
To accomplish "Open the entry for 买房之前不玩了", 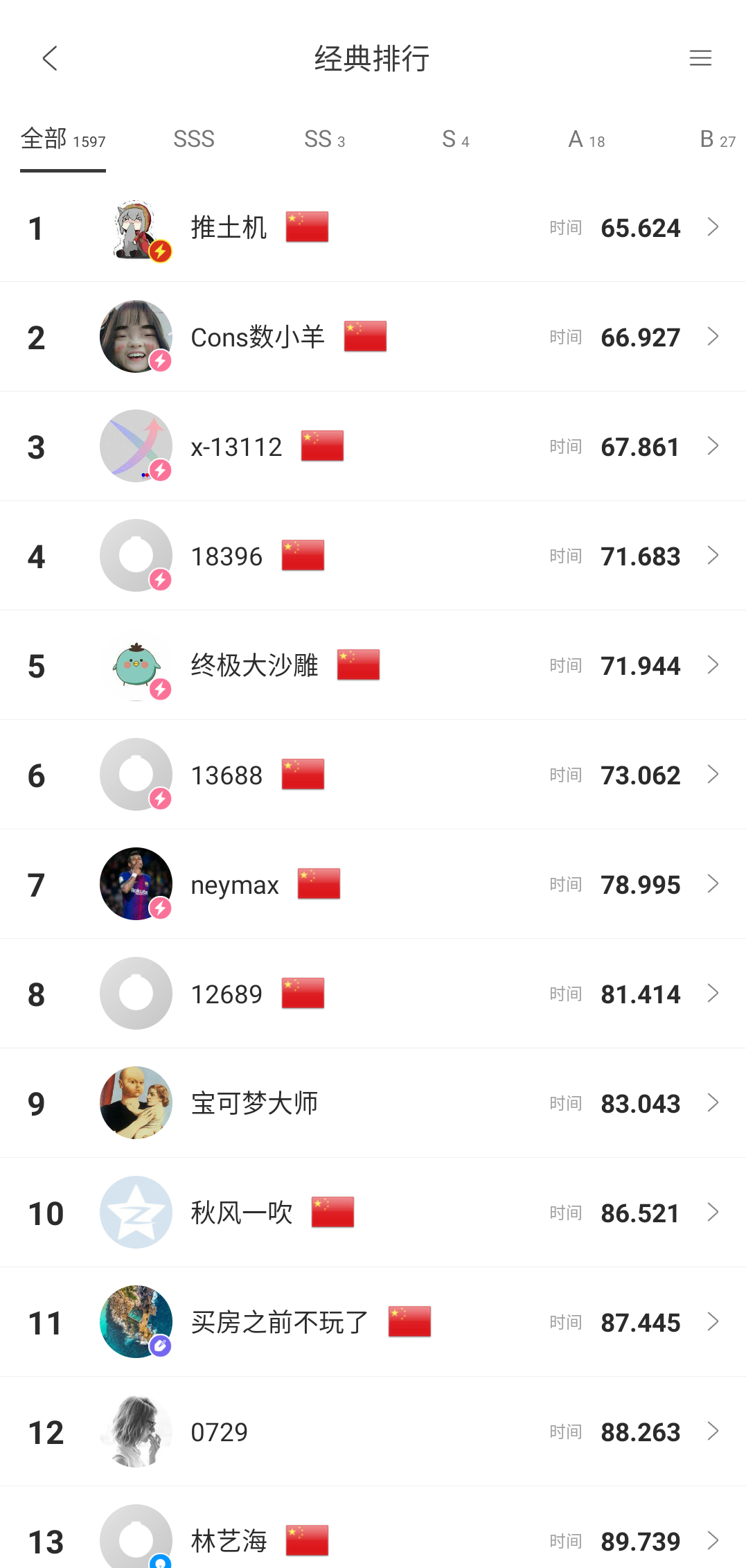I will (373, 1322).
